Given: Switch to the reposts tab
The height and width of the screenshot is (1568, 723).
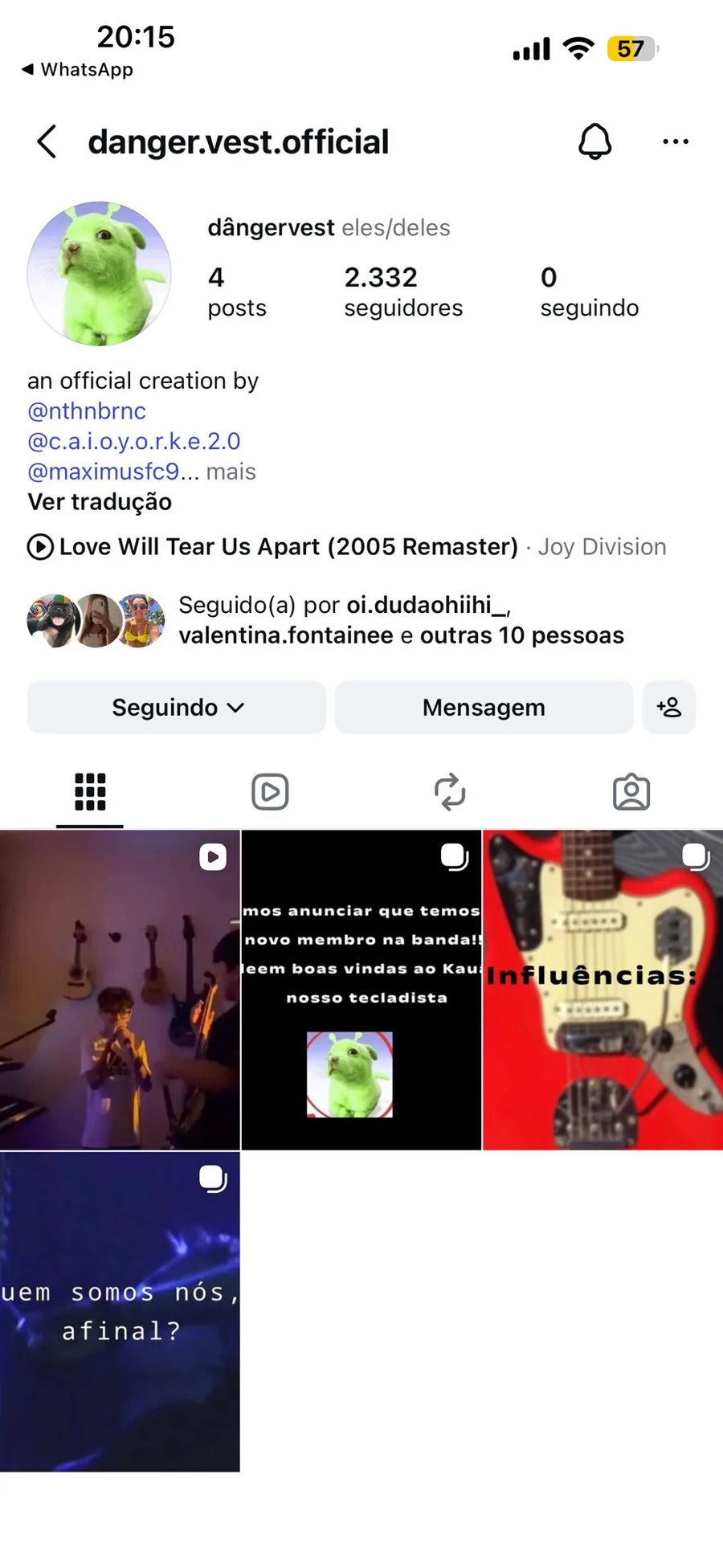Looking at the screenshot, I should click(450, 792).
